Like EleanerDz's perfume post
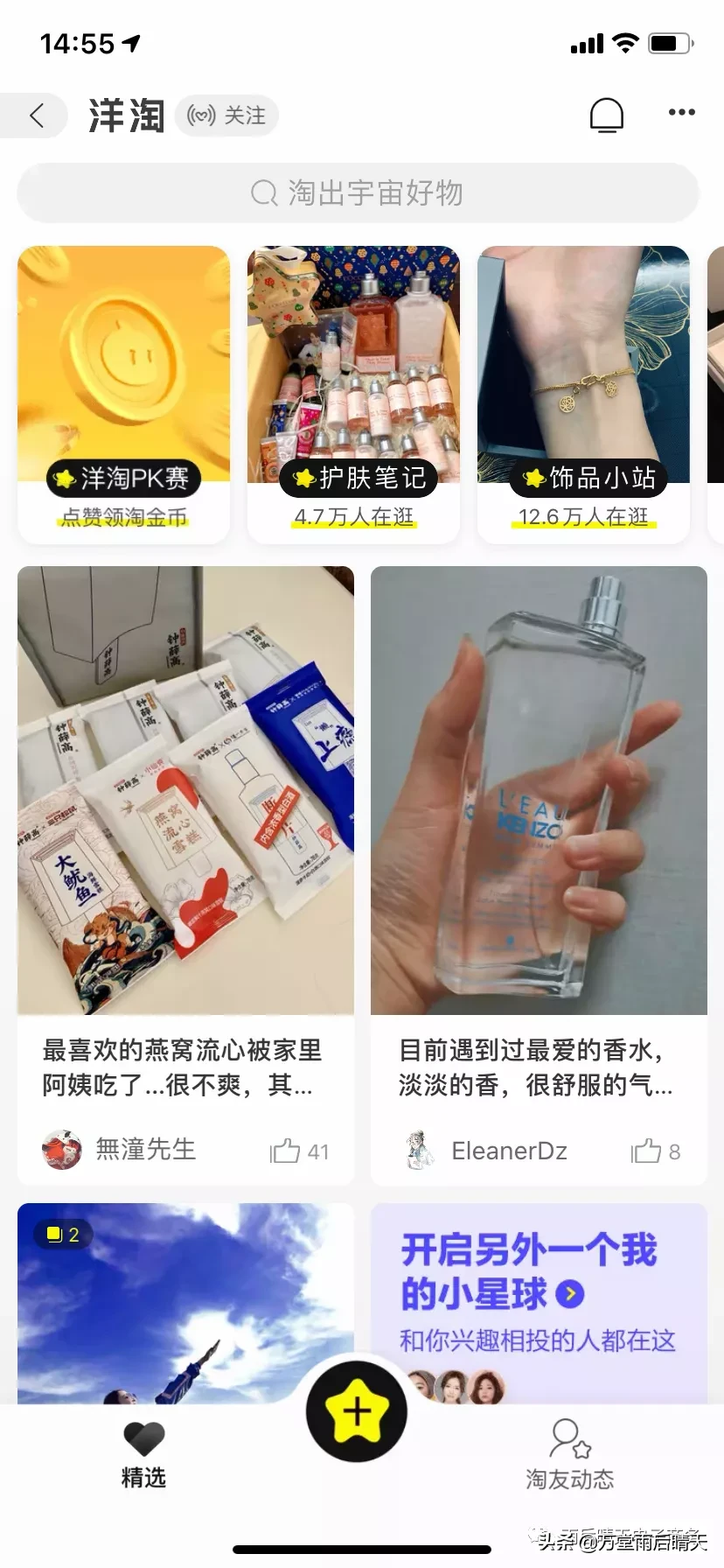Image resolution: width=724 pixels, height=1568 pixels. pos(655,1151)
